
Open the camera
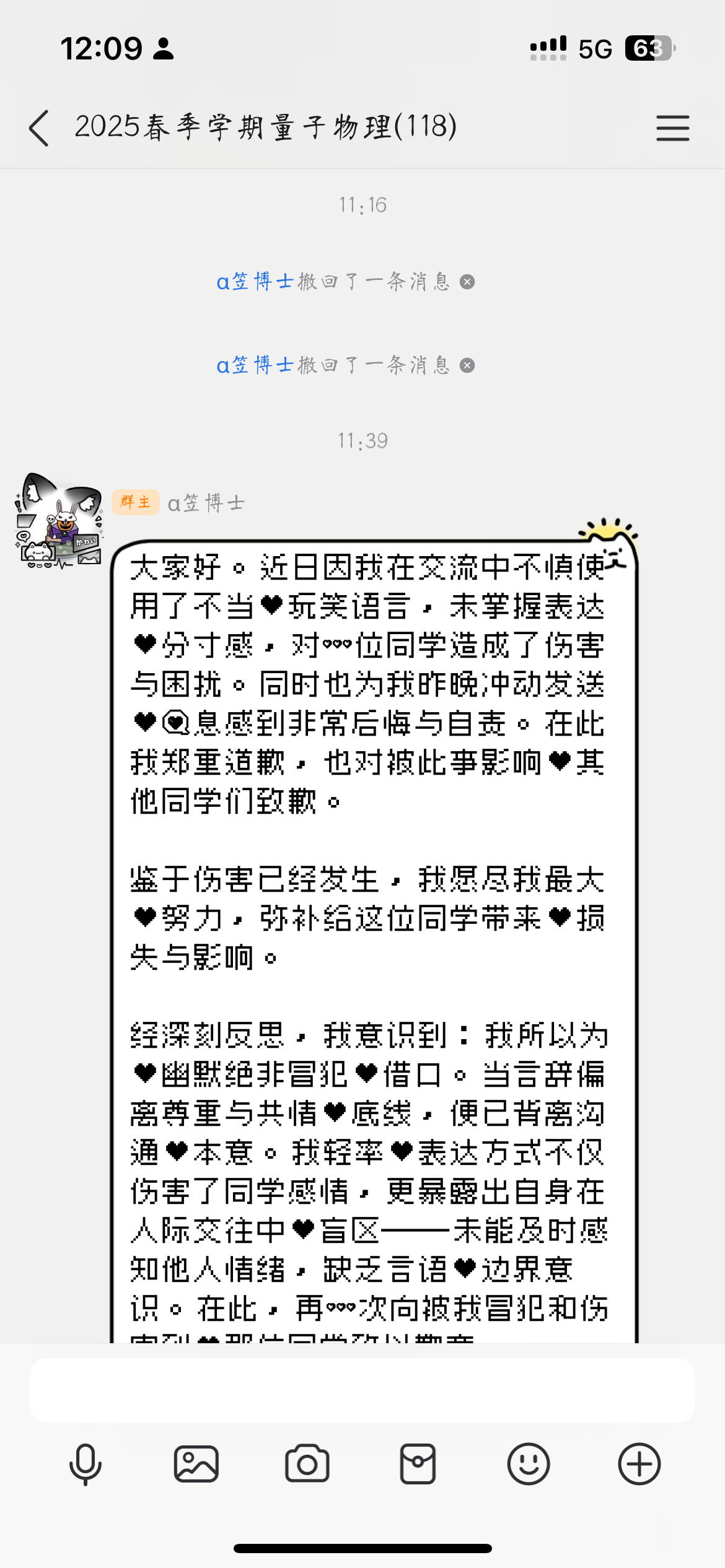[307, 1464]
